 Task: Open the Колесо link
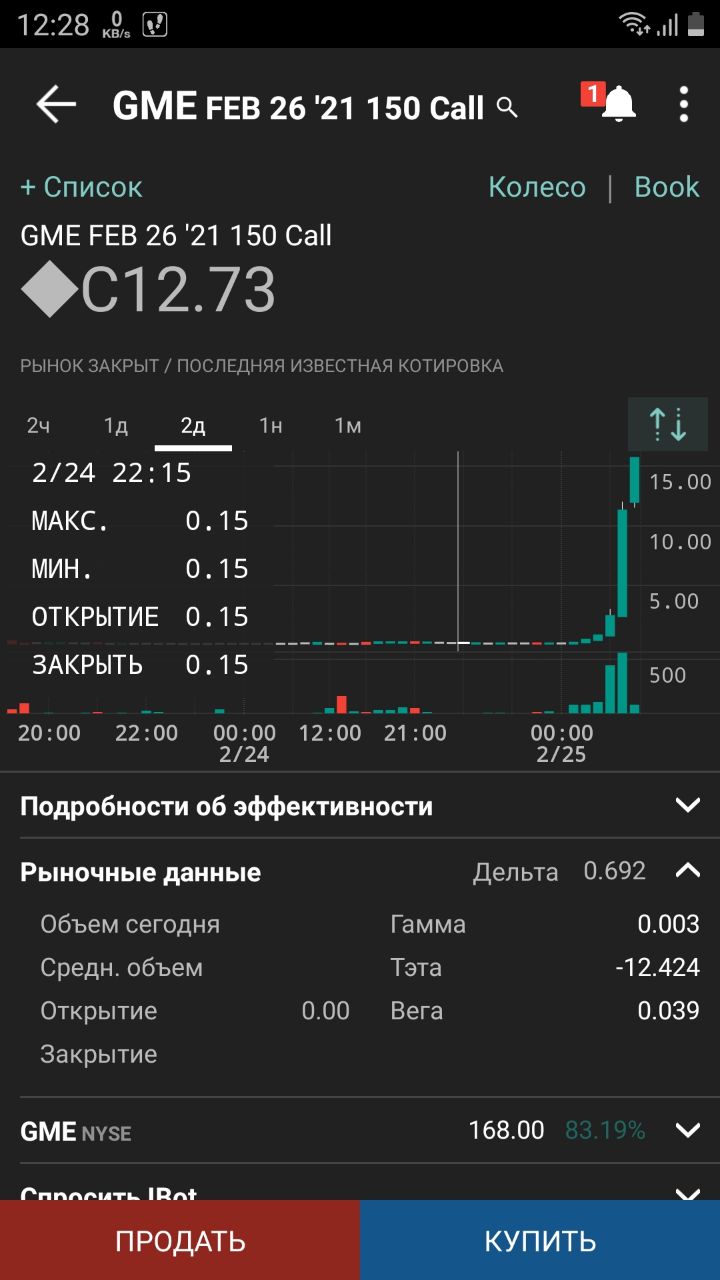(537, 187)
